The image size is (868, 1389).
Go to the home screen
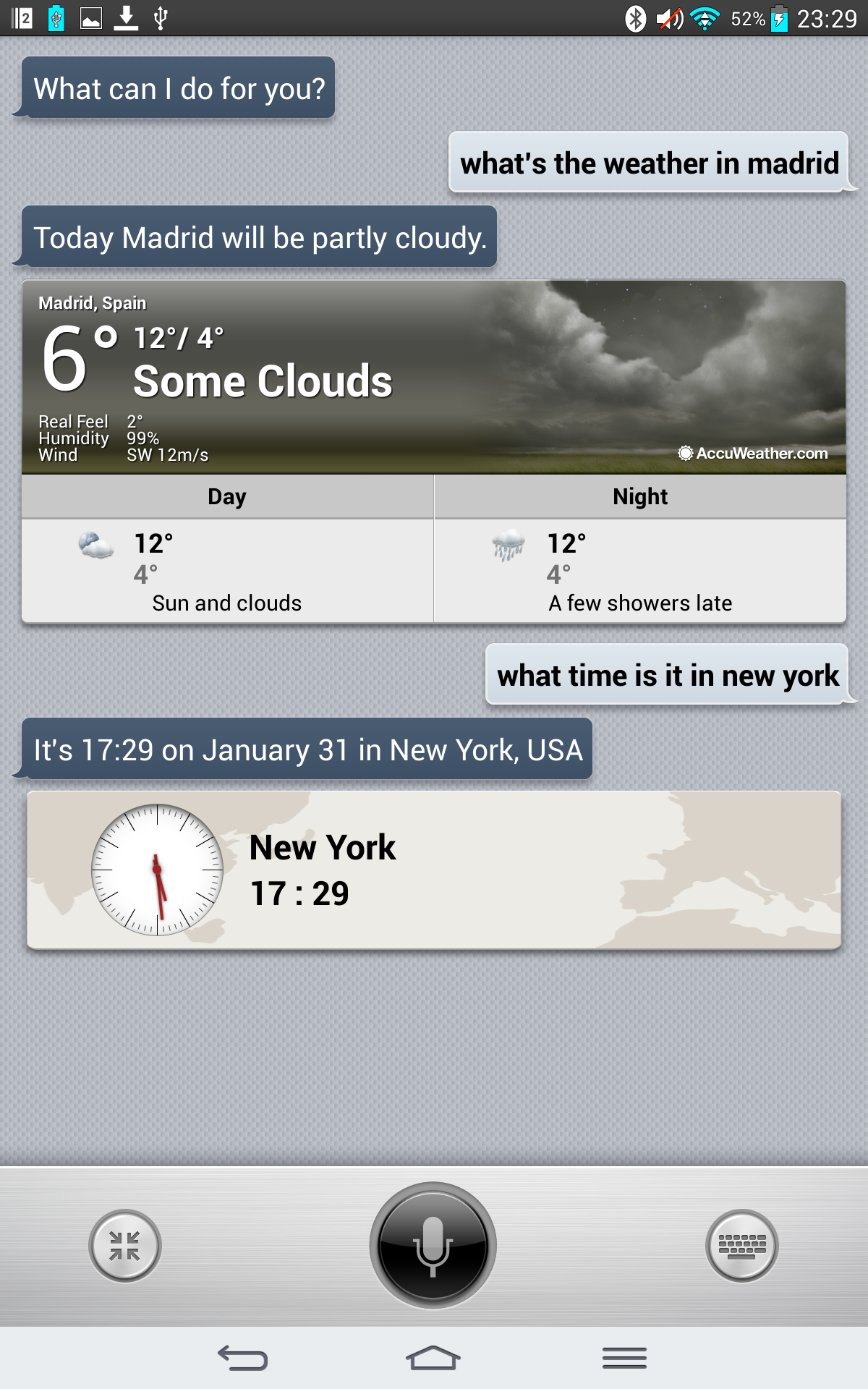point(433,1358)
